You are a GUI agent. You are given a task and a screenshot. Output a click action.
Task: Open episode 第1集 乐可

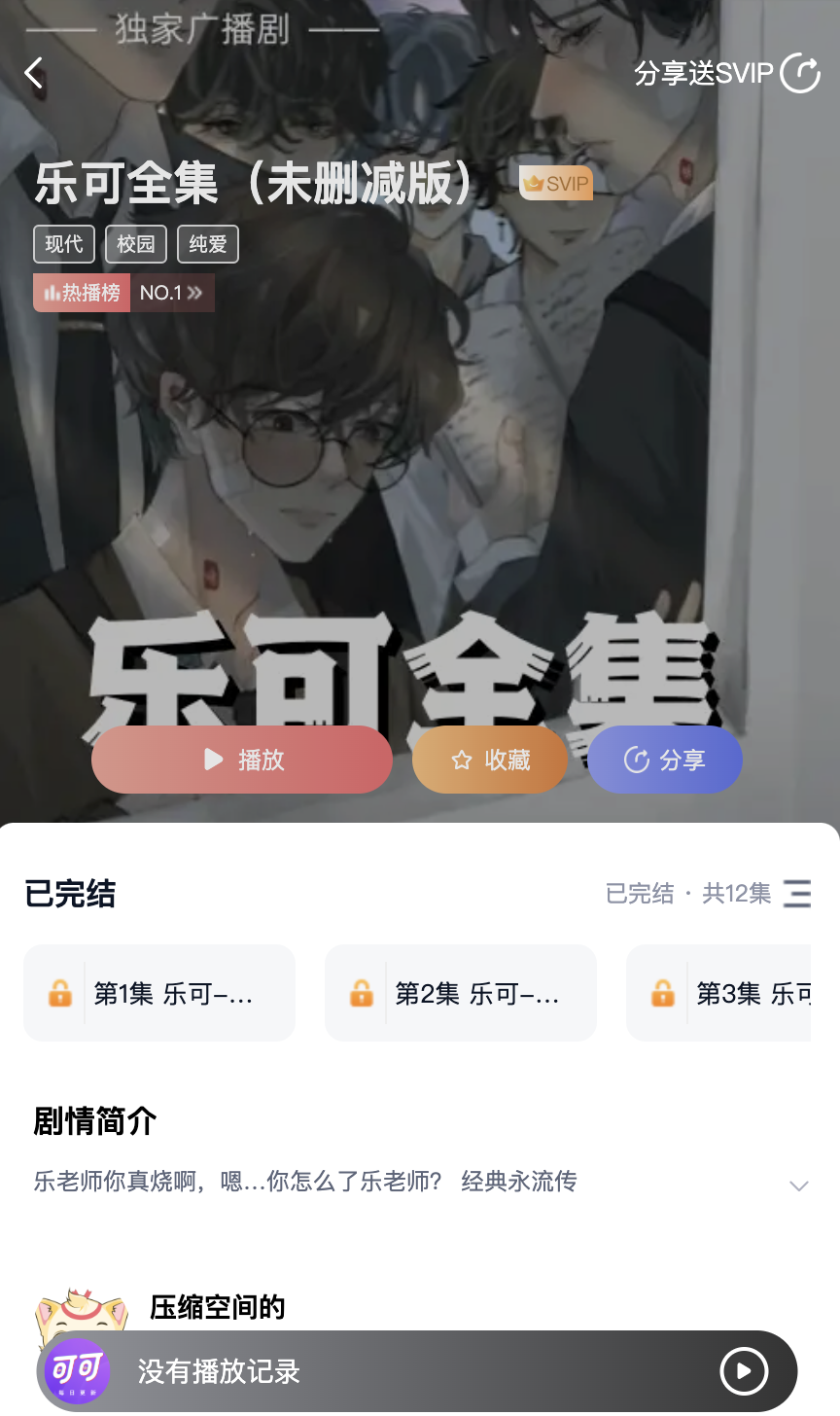coord(159,993)
